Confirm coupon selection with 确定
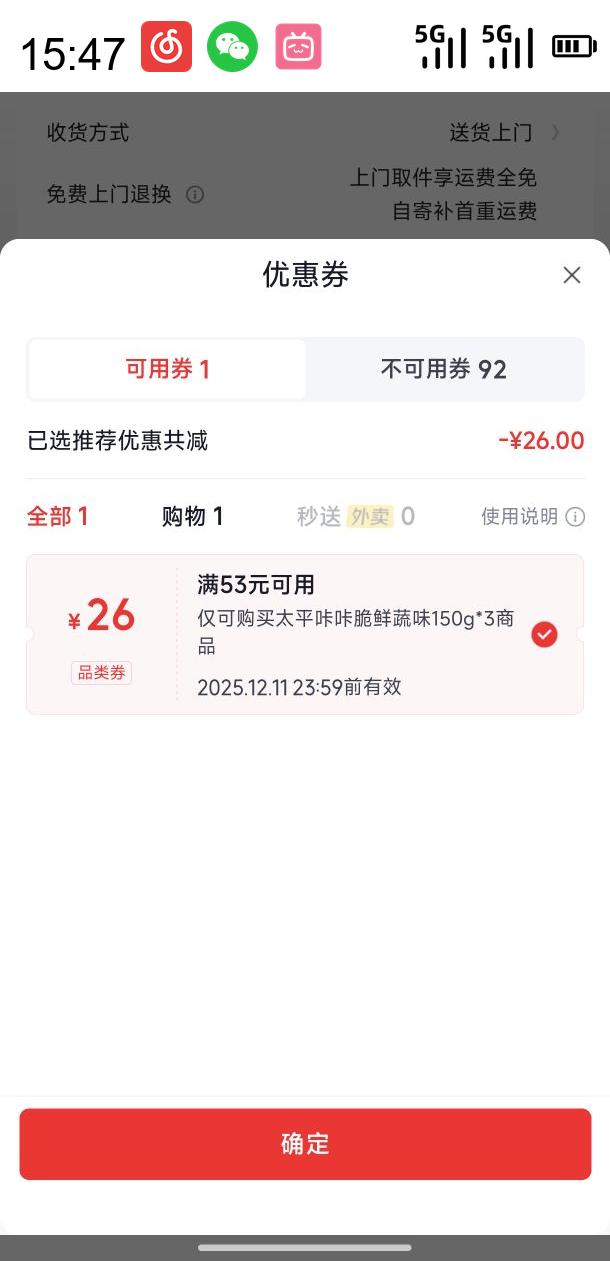 (305, 1144)
